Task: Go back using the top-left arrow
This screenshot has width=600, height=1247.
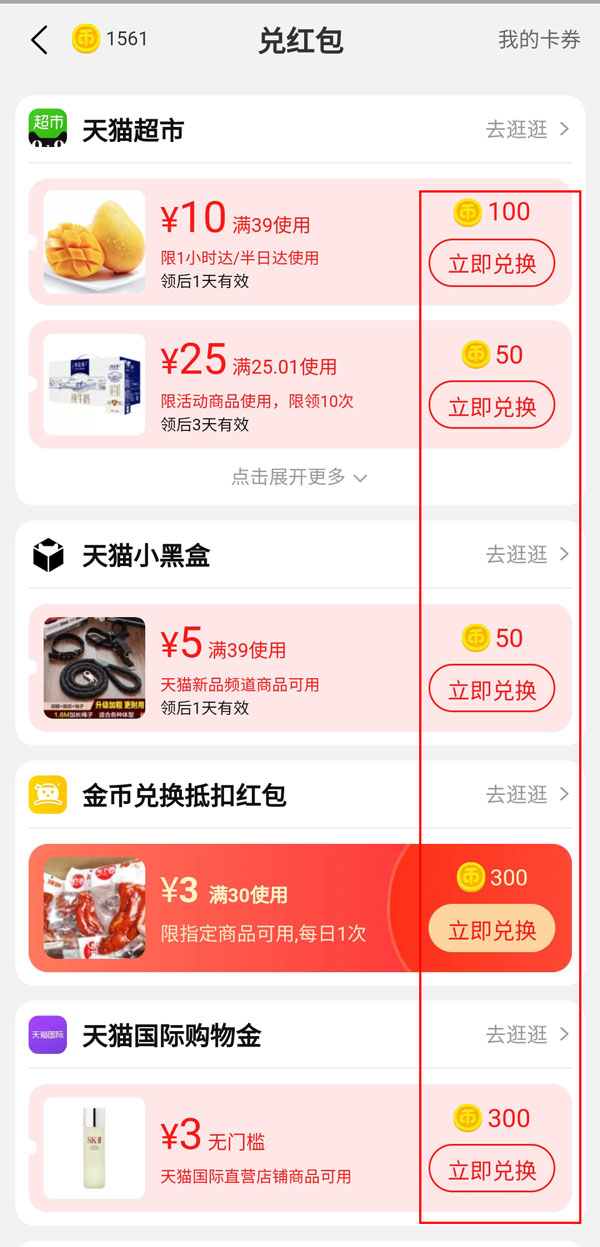Action: pyautogui.click(x=39, y=40)
